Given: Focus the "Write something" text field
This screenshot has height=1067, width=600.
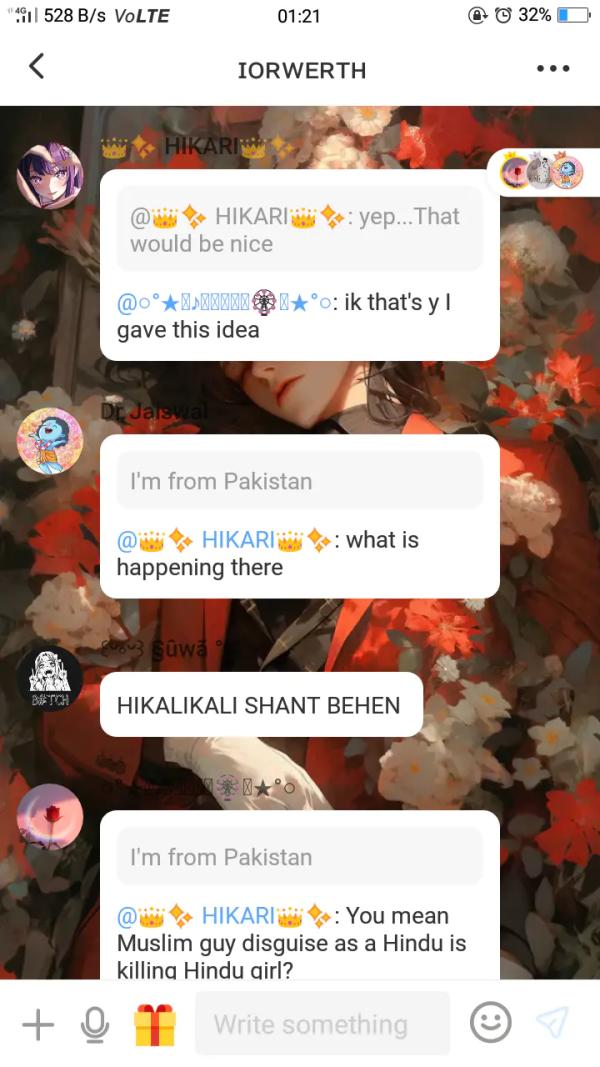Looking at the screenshot, I should 322,1024.
